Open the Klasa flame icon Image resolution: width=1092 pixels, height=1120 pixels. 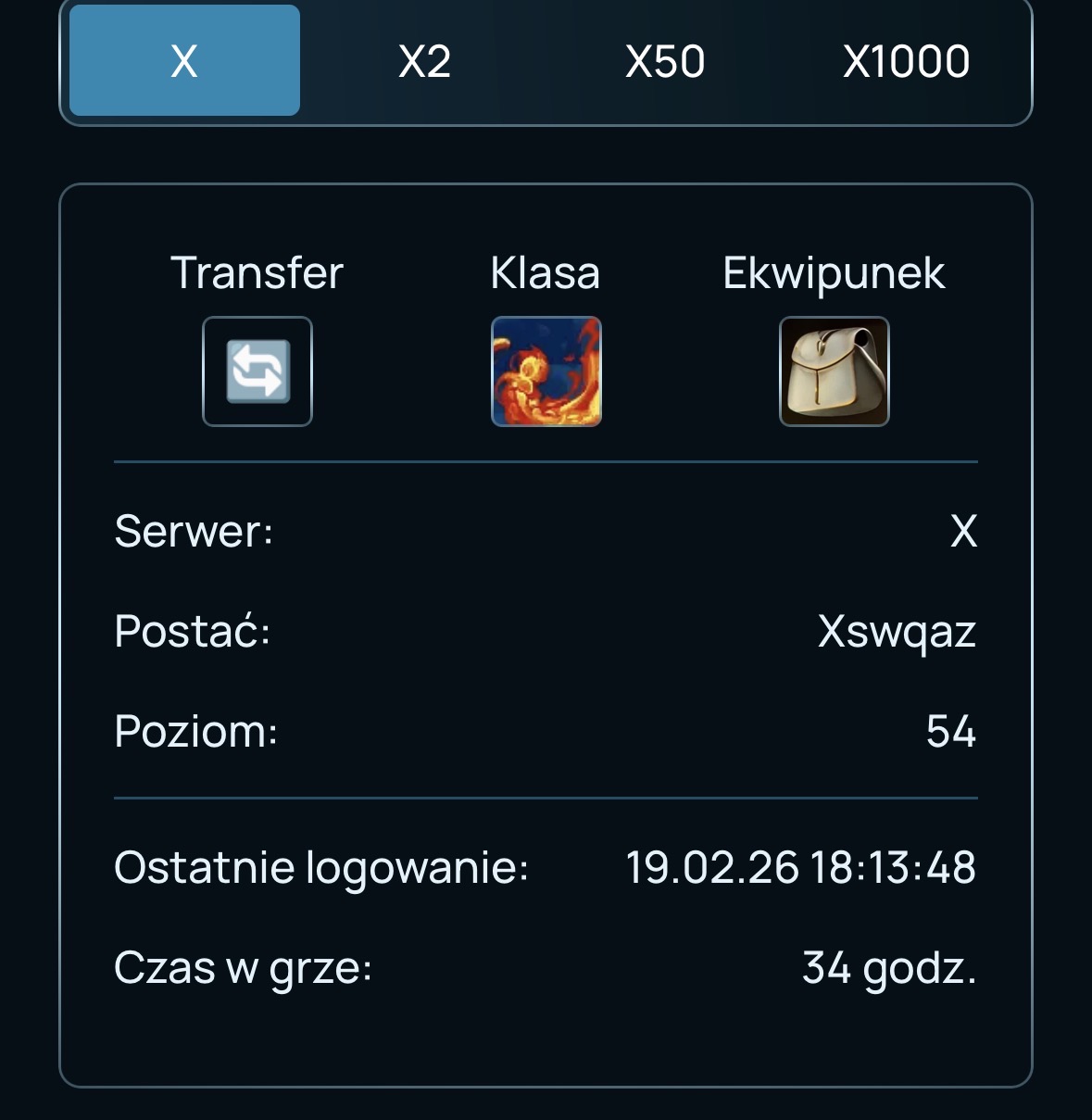click(546, 371)
